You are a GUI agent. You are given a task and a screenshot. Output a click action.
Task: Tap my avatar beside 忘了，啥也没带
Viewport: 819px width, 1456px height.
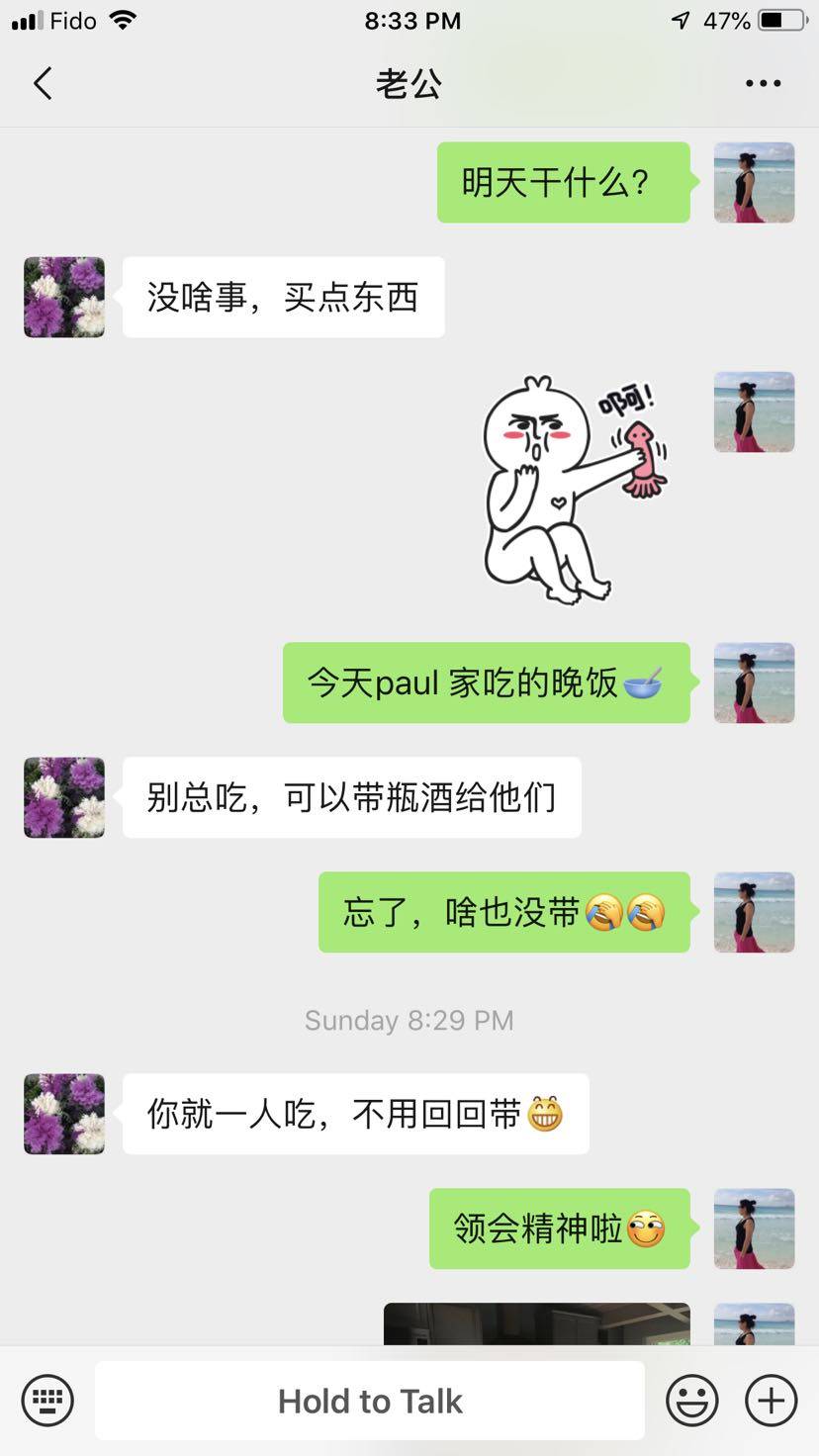click(x=754, y=912)
